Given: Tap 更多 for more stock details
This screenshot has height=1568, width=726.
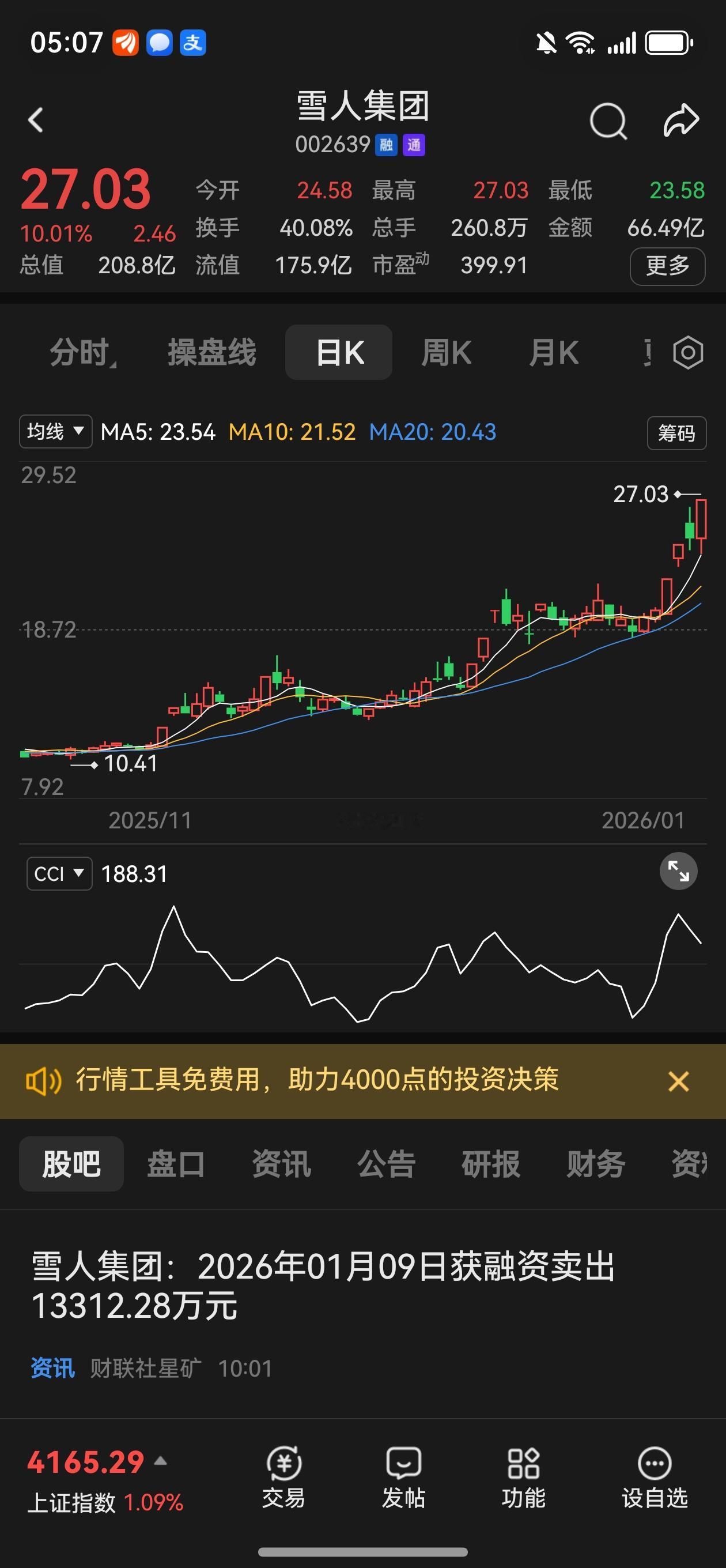Looking at the screenshot, I should tap(667, 266).
